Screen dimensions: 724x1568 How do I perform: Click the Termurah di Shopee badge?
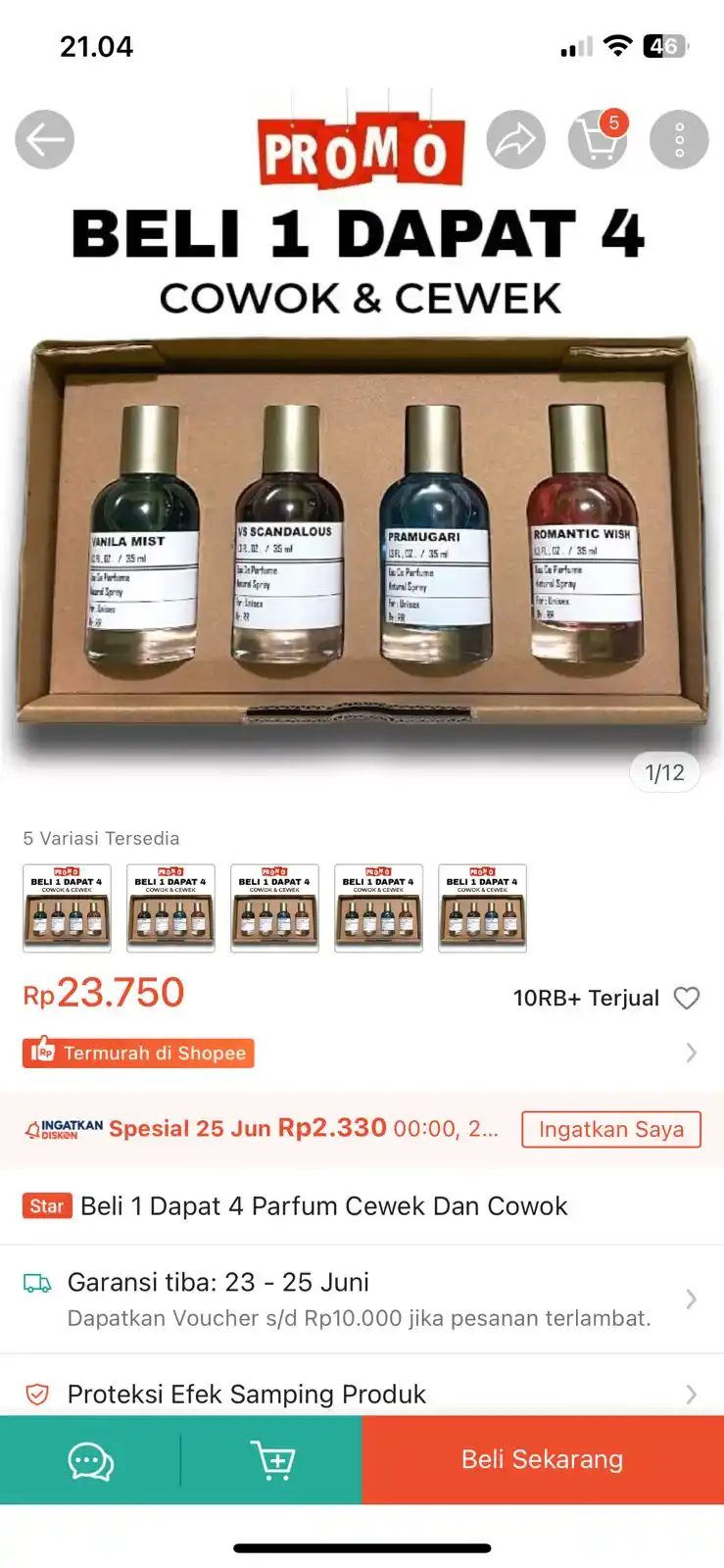tap(137, 1053)
